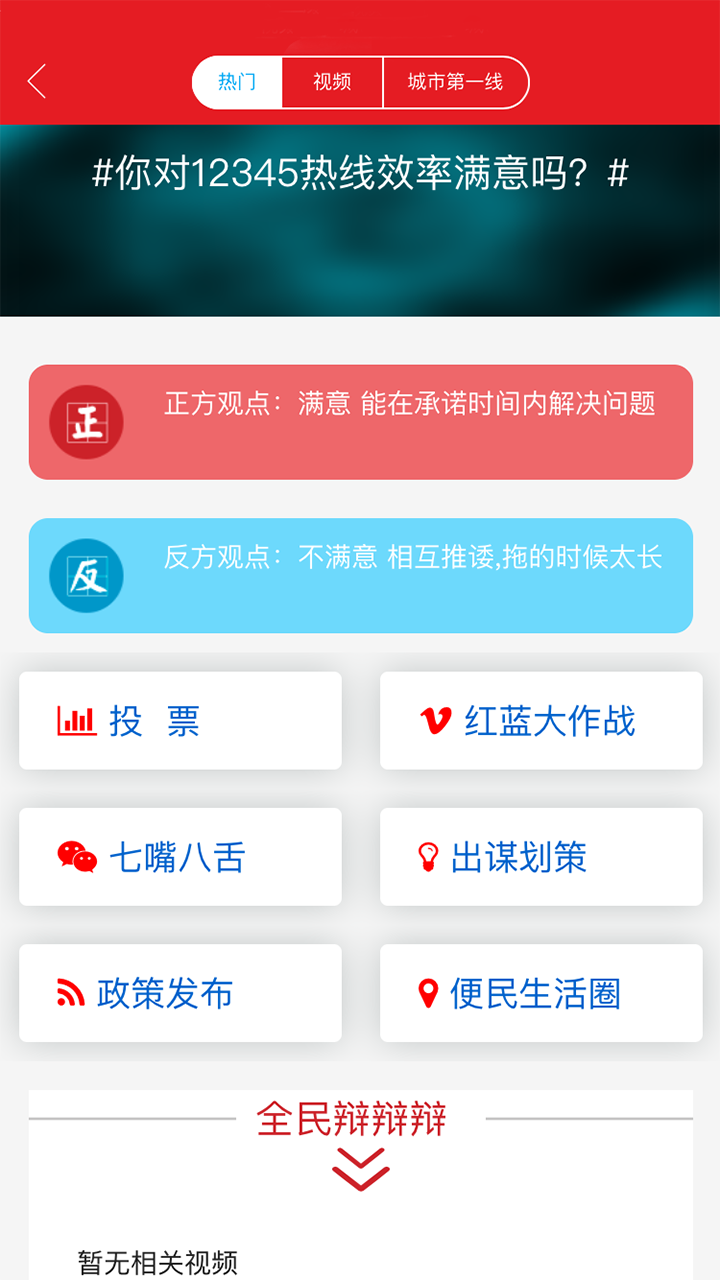Open the 七嘴八舌 discussion
Viewport: 720px width, 1280px height.
coord(180,857)
